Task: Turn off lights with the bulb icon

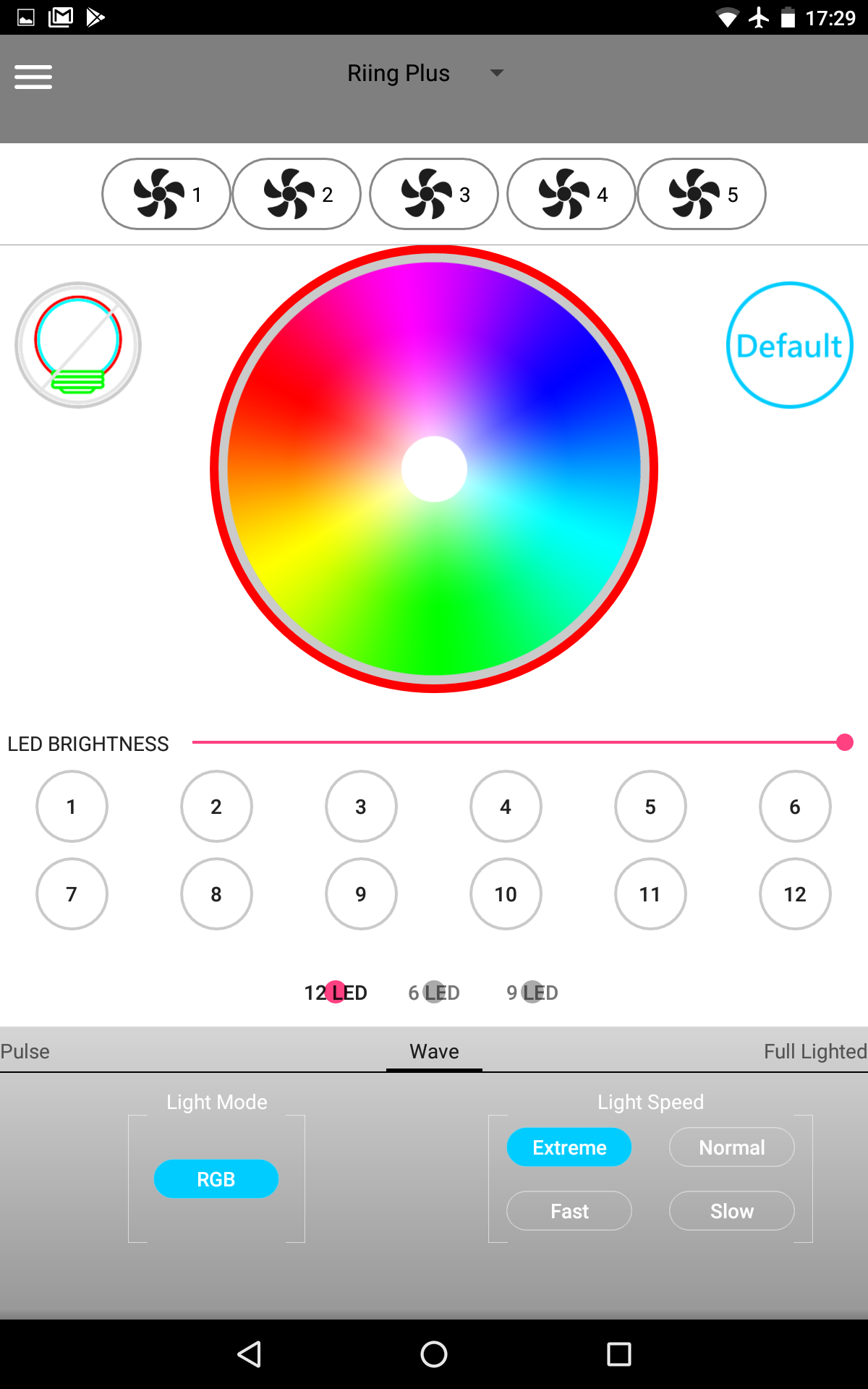Action: coord(78,345)
